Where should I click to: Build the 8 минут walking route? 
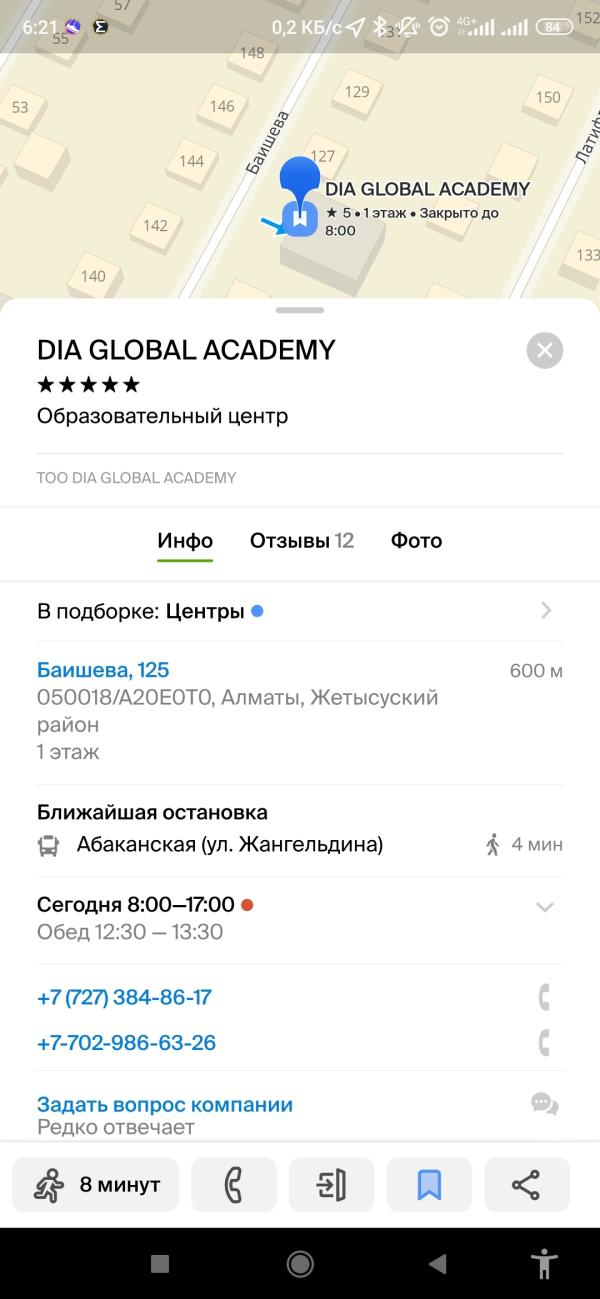pos(96,1185)
